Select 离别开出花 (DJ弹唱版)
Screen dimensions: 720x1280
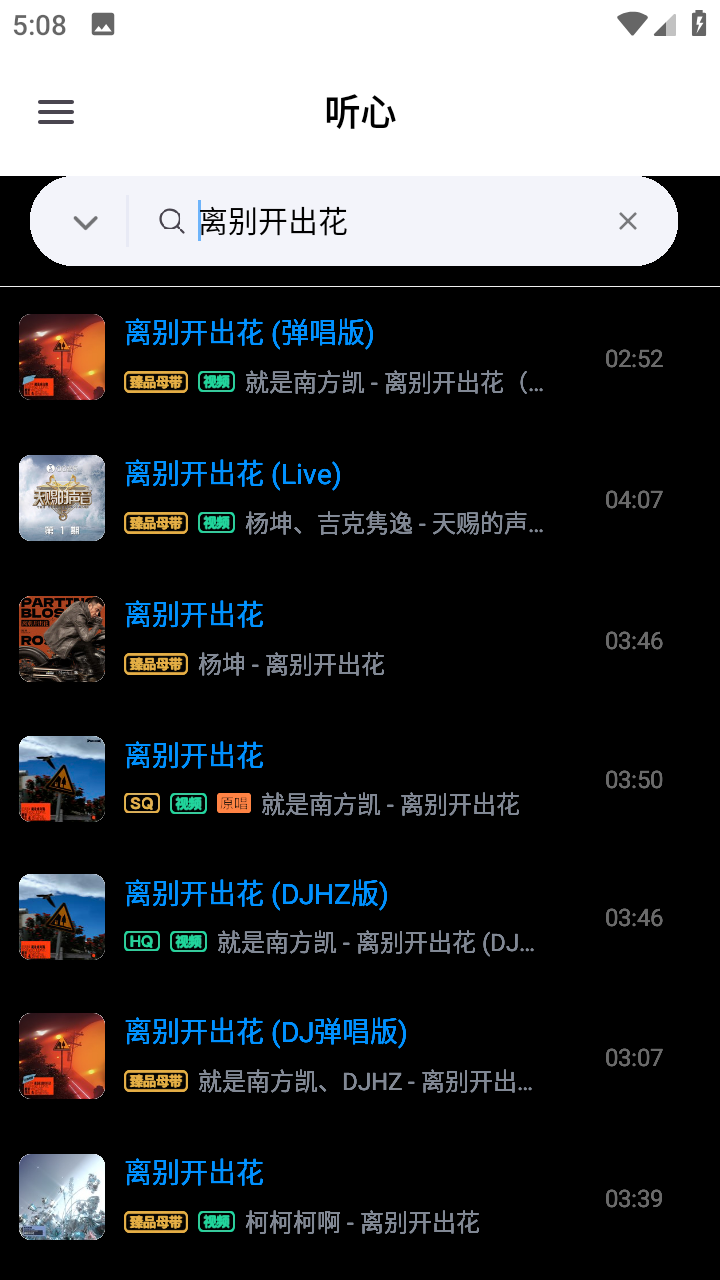click(266, 1034)
